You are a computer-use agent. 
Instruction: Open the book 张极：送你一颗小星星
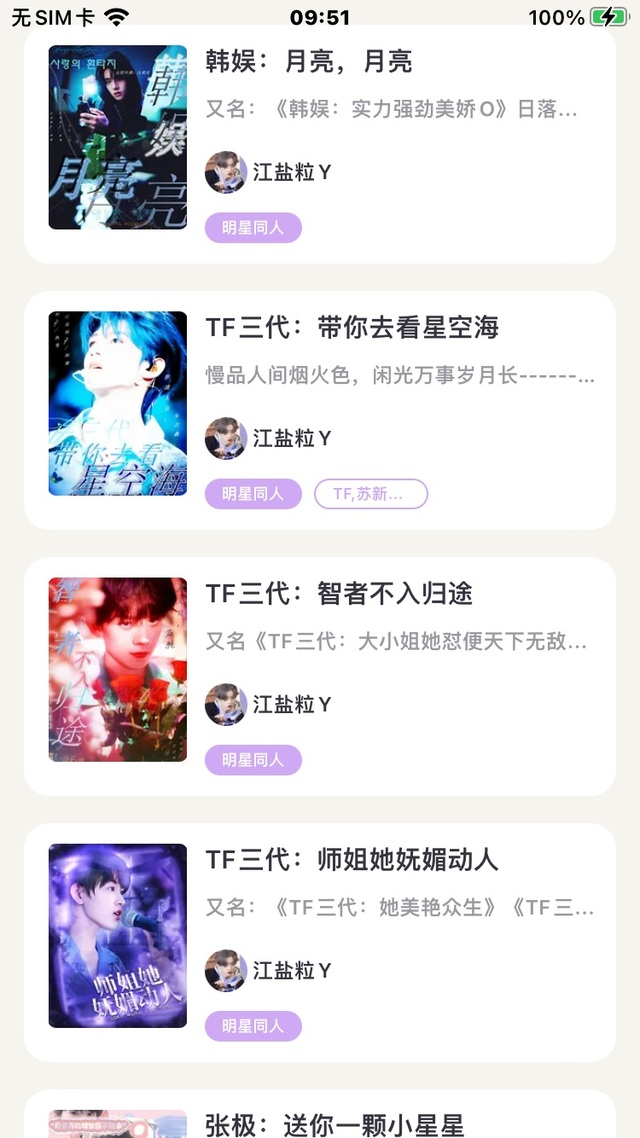click(x=334, y=1124)
